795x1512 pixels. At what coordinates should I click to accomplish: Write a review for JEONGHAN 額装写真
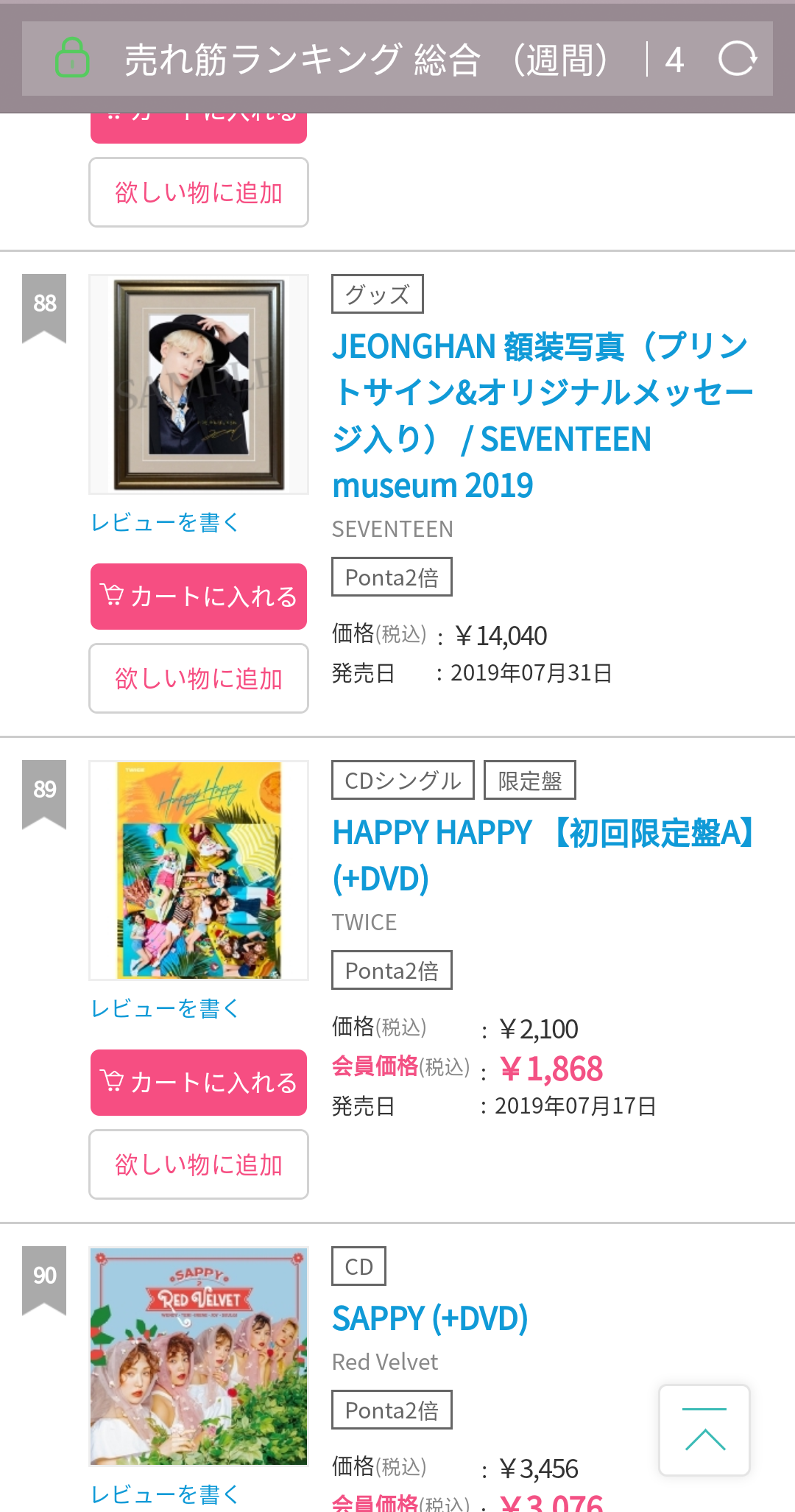coord(165,522)
